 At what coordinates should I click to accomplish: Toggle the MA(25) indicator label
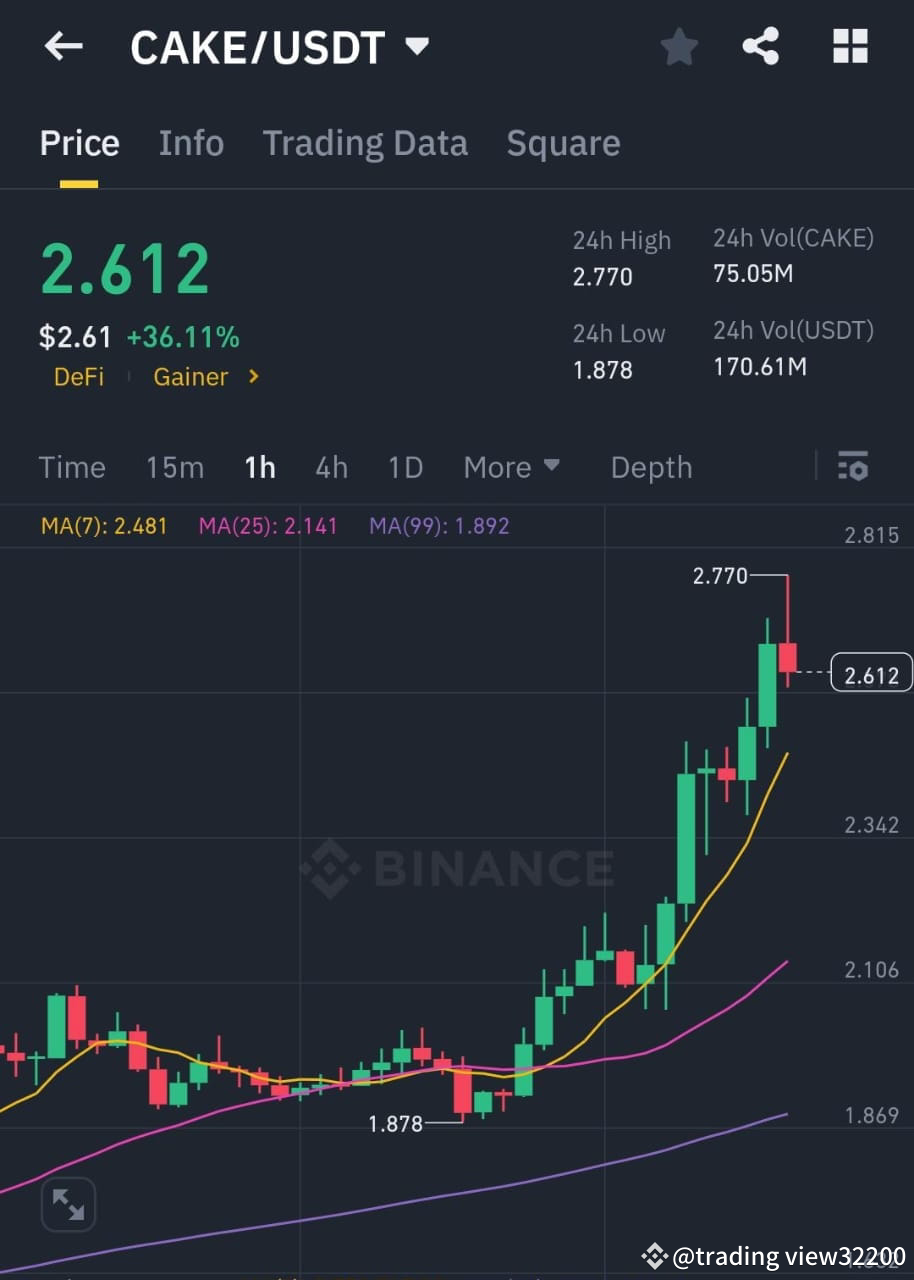tap(267, 525)
